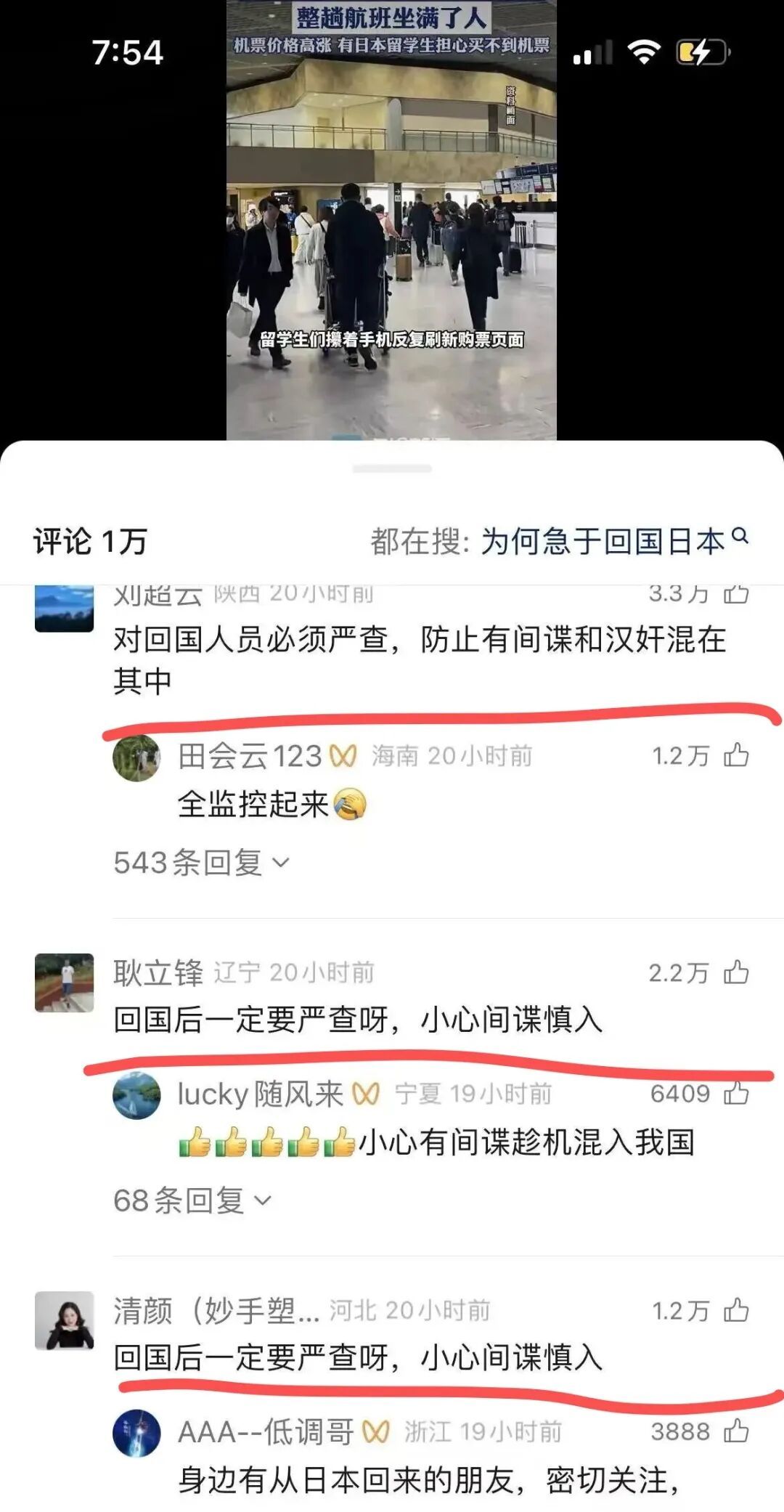Like the comment by 田会云123
Screen dimensions: 784x1512
(x=736, y=755)
